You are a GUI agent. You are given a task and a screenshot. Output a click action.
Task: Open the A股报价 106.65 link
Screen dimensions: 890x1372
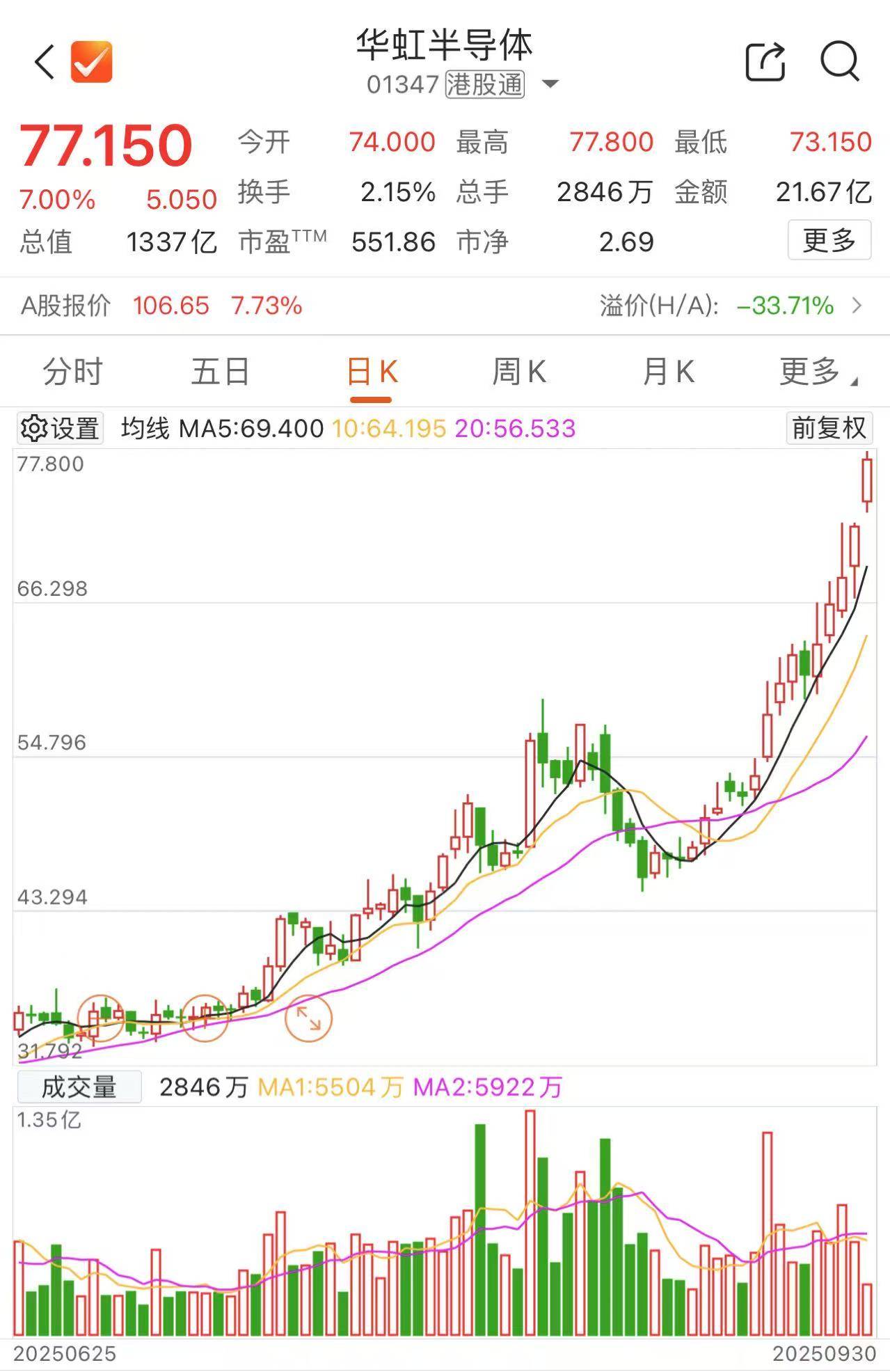pos(169,304)
